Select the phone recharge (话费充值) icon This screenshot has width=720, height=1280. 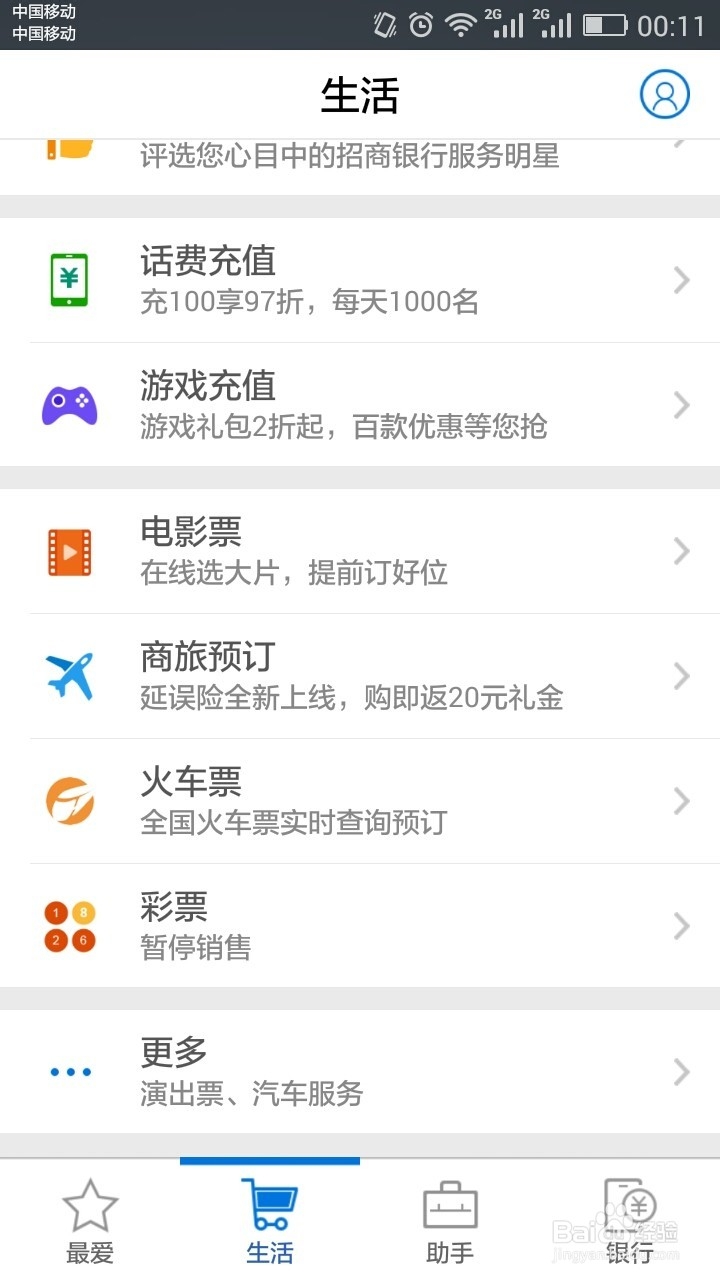click(x=68, y=280)
